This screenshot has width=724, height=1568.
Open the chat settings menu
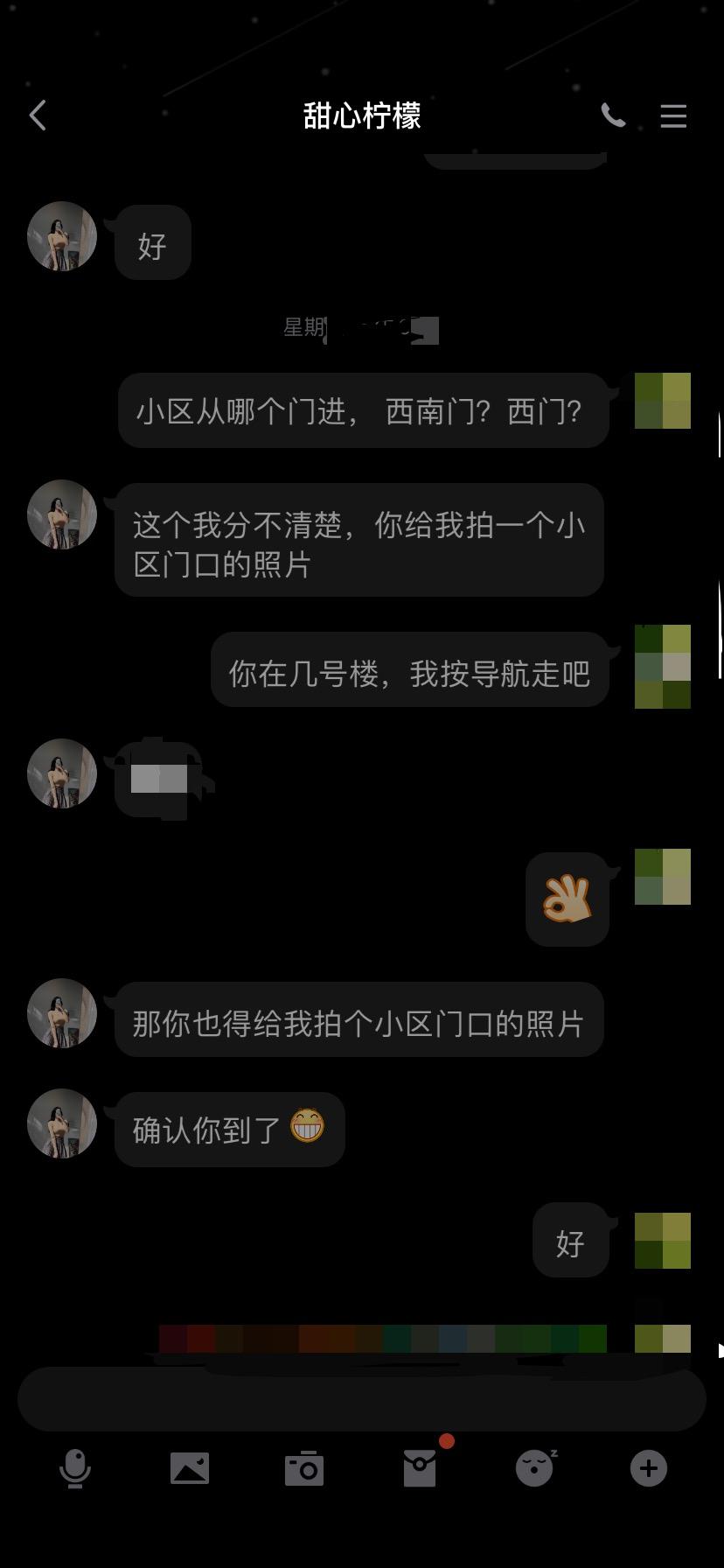tap(673, 115)
